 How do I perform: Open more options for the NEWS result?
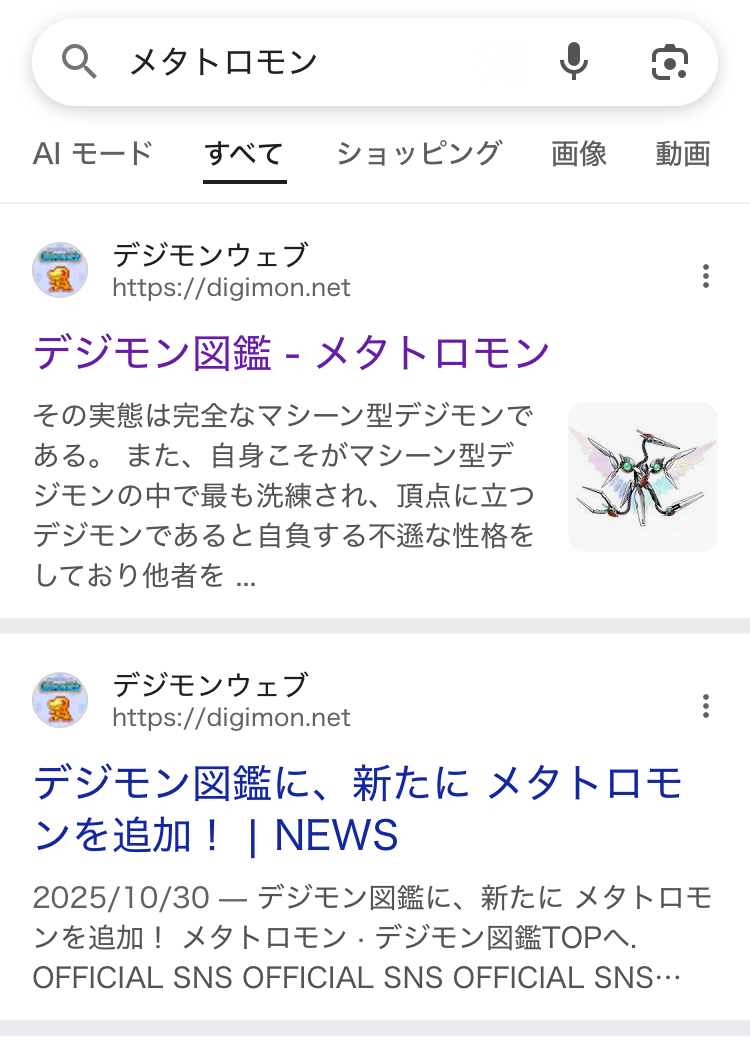click(706, 707)
